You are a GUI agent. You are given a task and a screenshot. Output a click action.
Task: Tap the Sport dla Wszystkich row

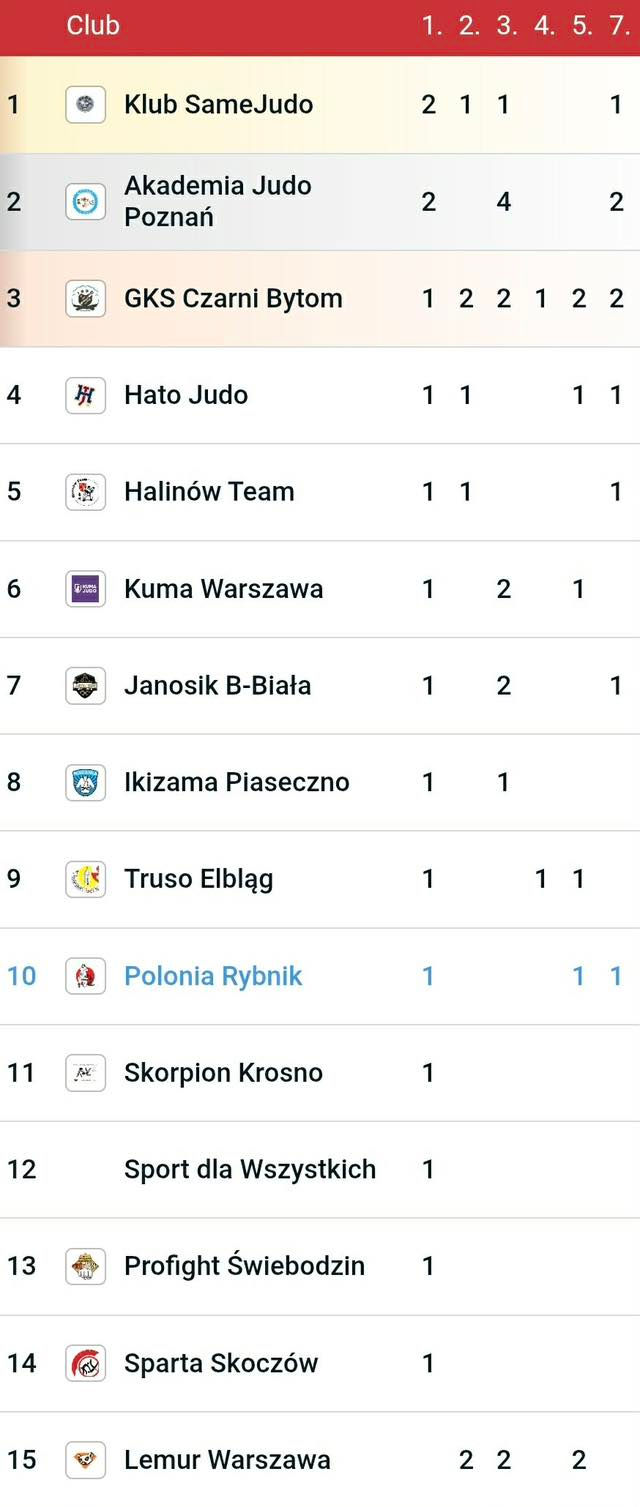[249, 1169]
